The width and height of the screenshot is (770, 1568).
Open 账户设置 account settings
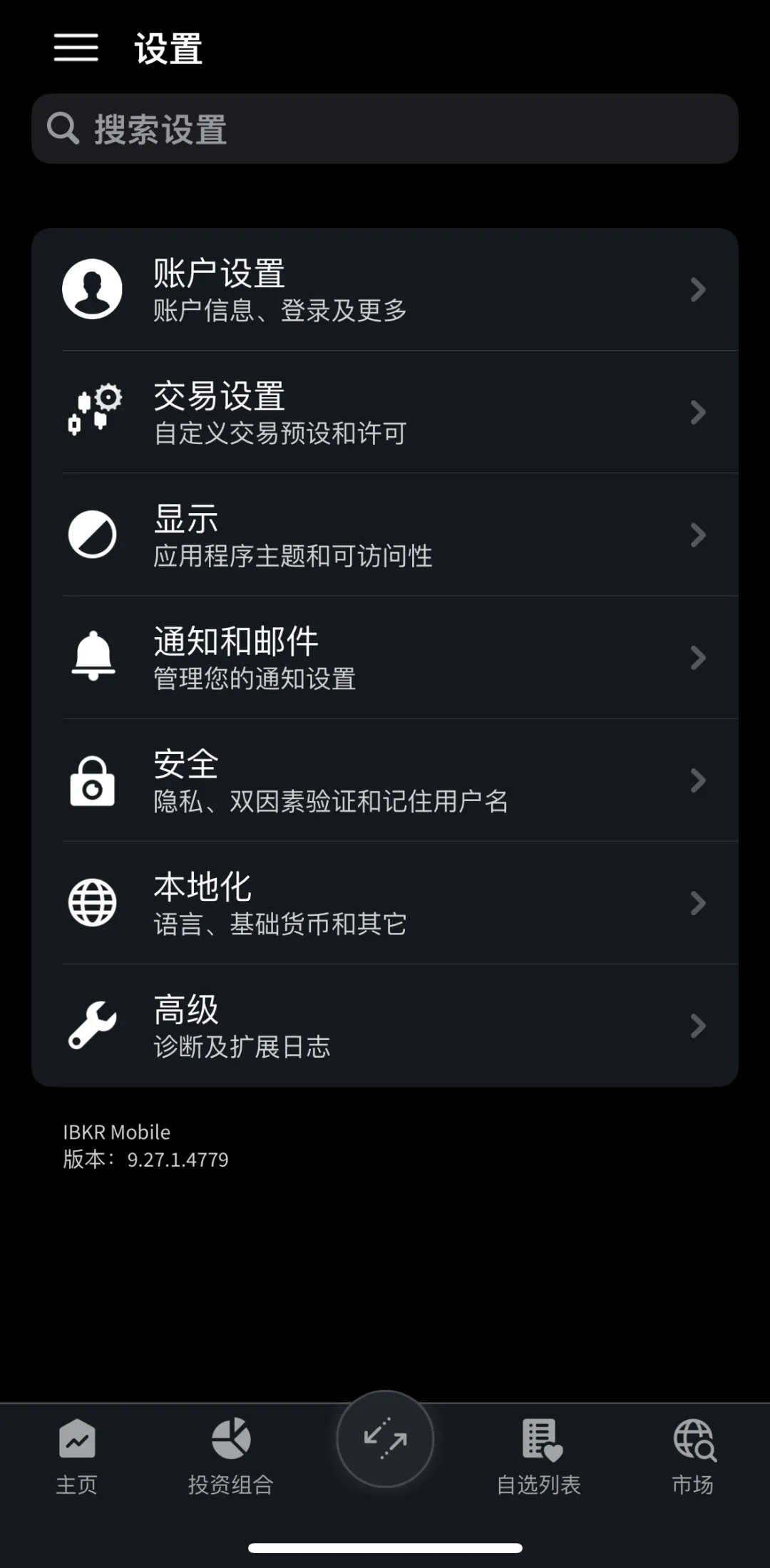click(385, 289)
